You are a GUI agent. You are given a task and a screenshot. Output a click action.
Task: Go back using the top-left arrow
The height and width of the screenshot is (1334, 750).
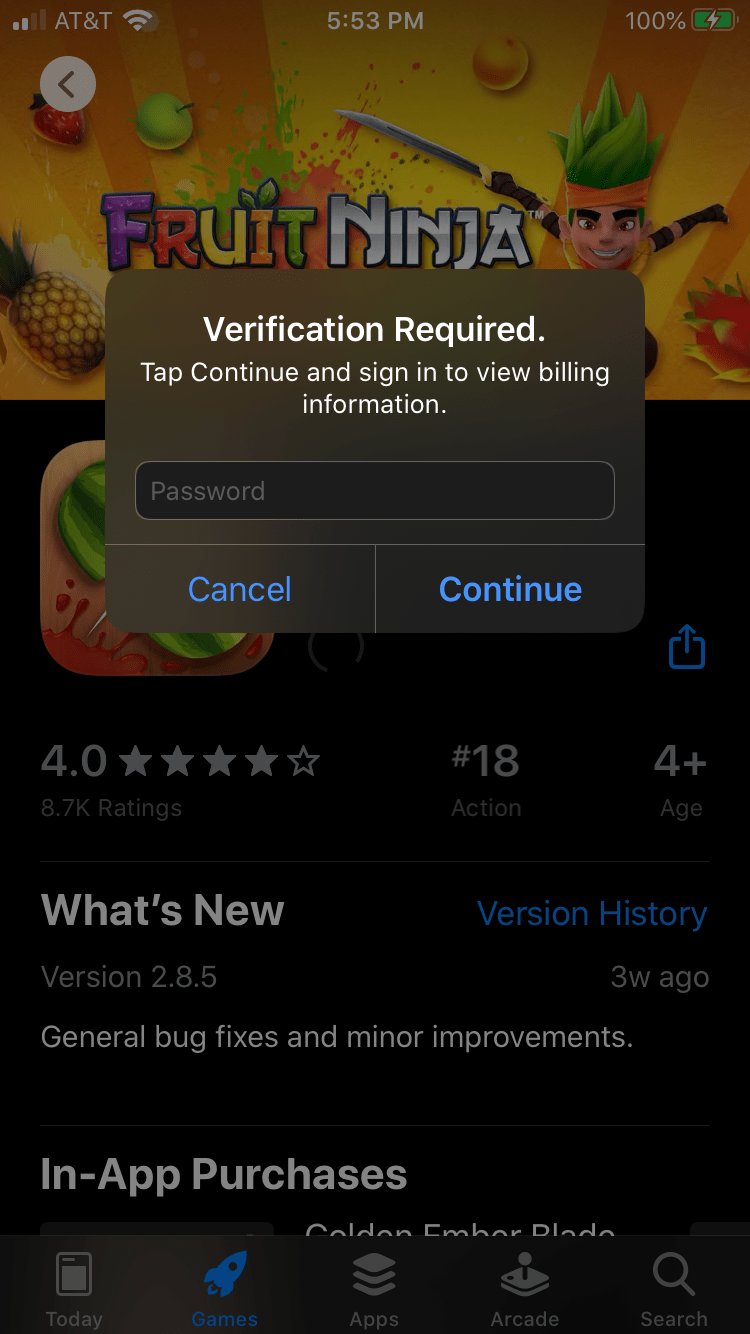pos(68,84)
